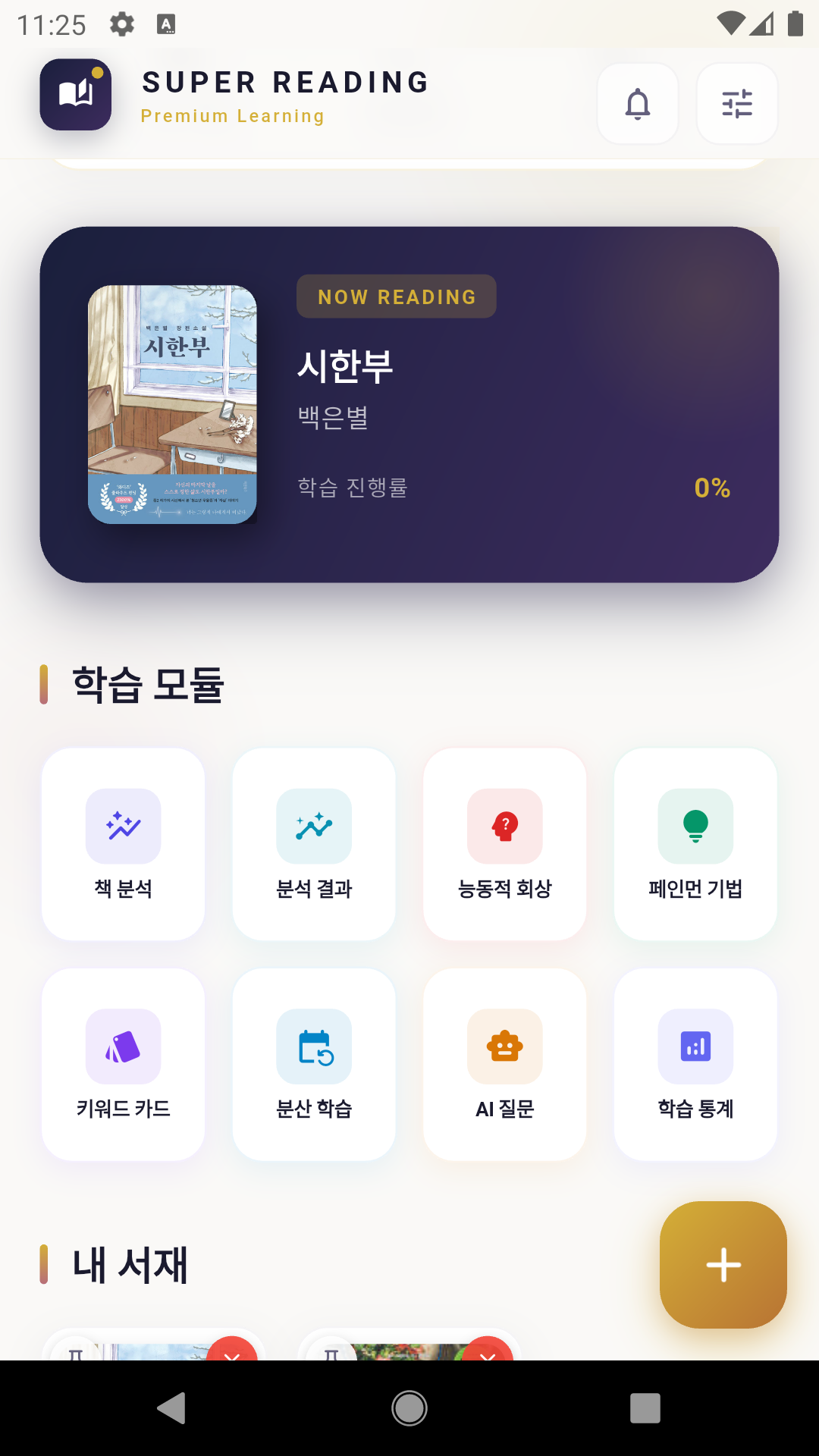Open the notification bell
The height and width of the screenshot is (1456, 819).
point(637,104)
